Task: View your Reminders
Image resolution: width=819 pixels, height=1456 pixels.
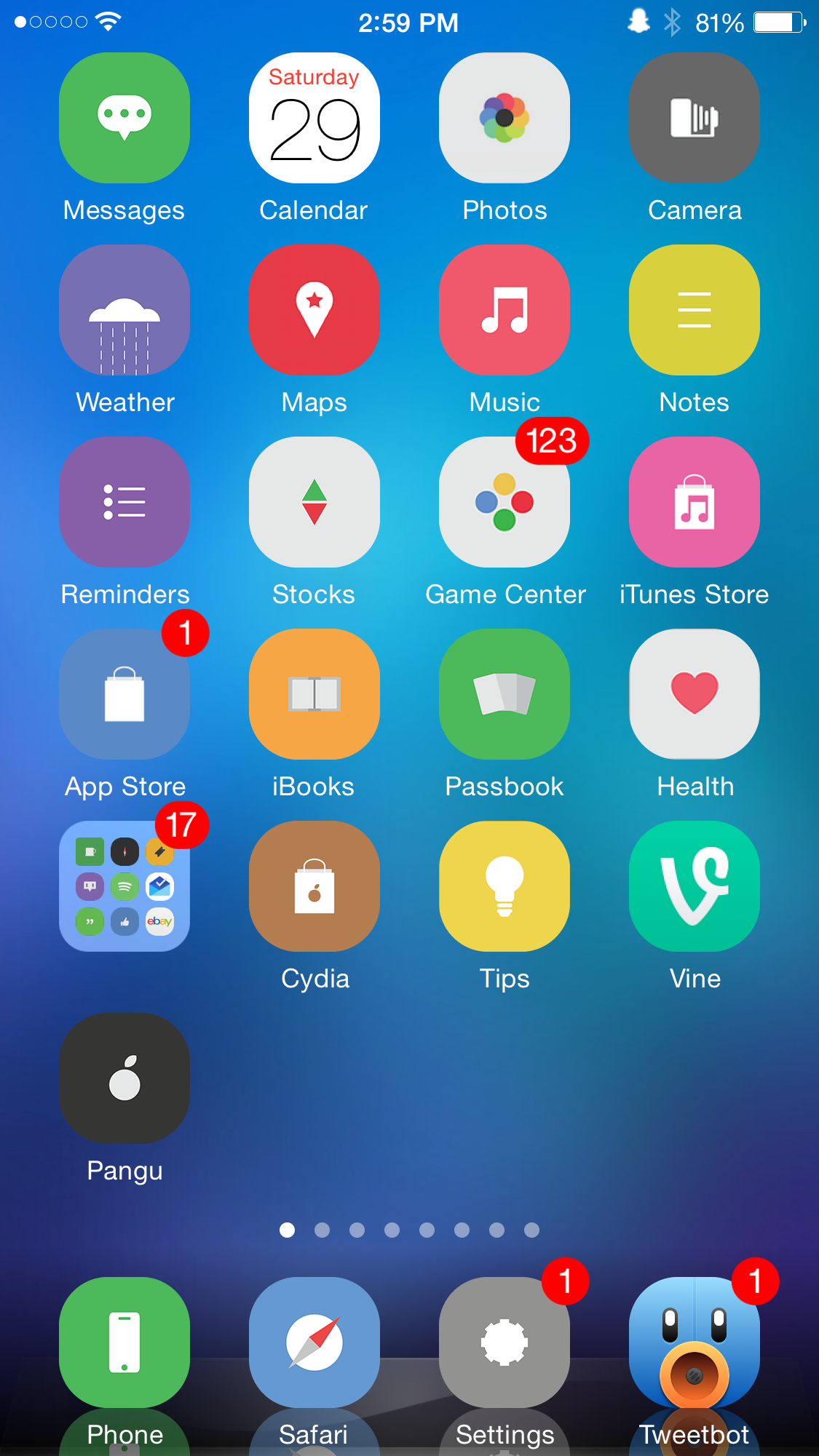Action: (124, 502)
